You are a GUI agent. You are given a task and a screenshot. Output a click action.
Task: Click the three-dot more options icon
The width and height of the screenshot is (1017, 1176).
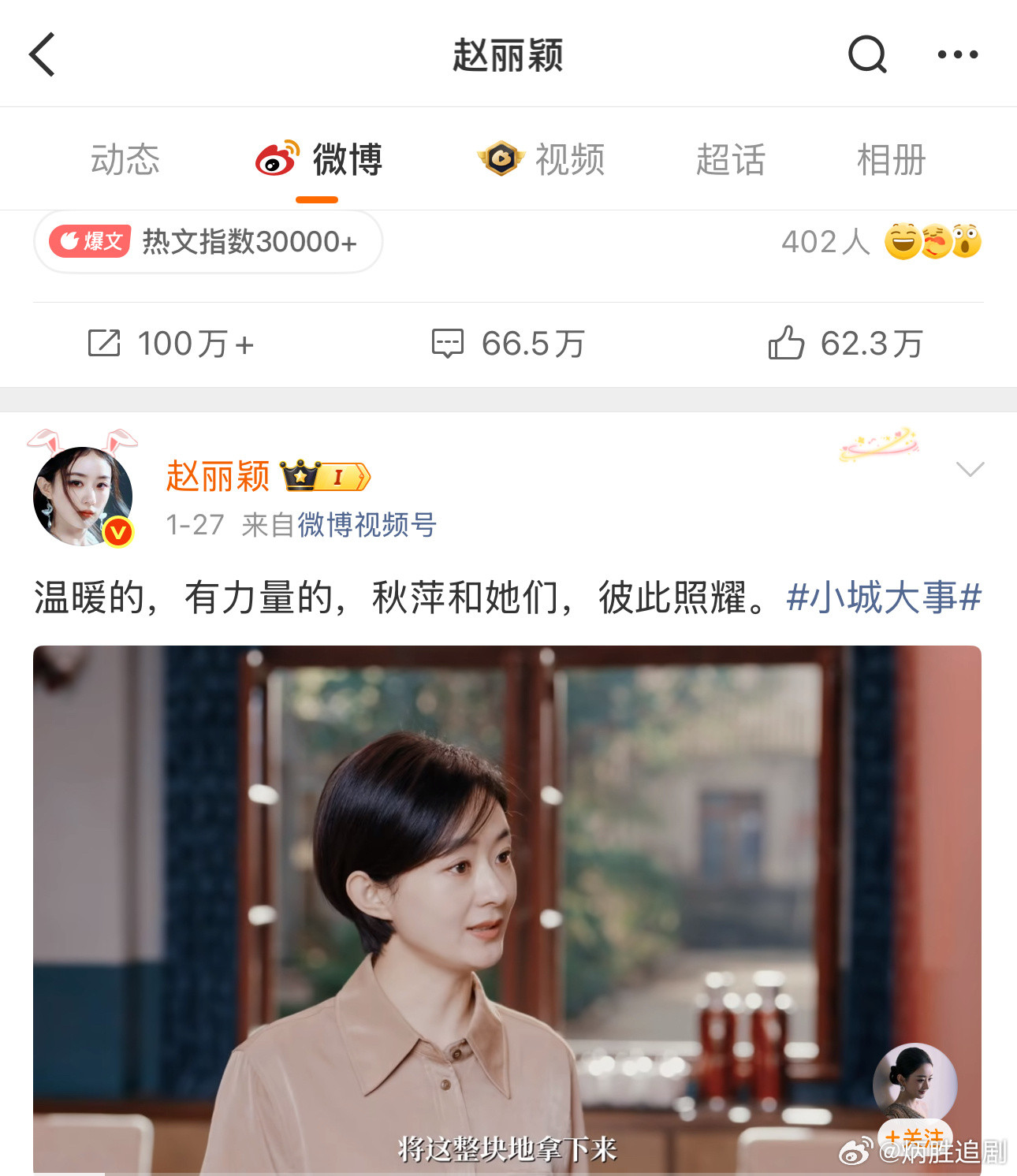click(956, 54)
